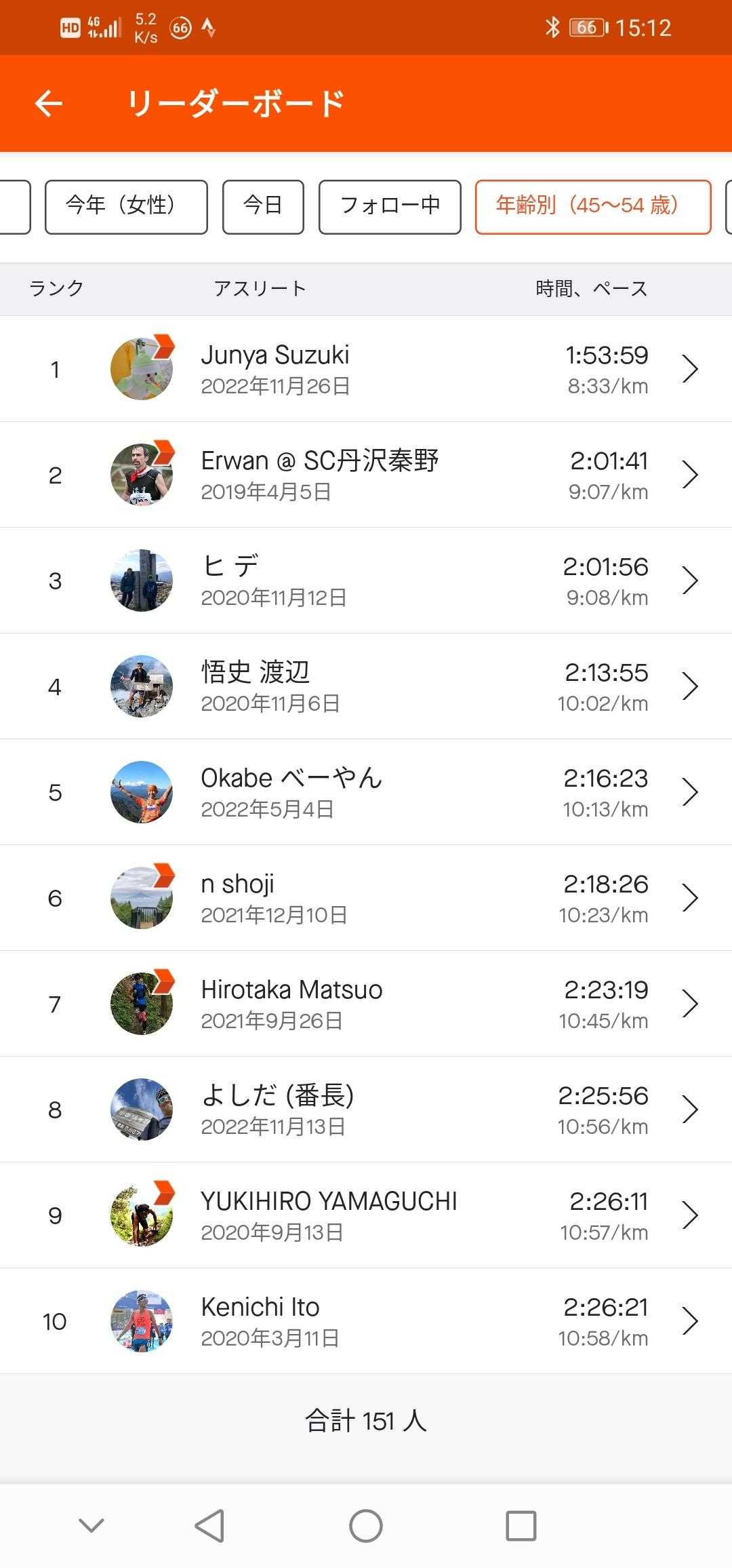Screen dimensions: 732x1568
Task: Open YUKIHIRO YAMAGUCHI's effort
Action: (x=366, y=1215)
